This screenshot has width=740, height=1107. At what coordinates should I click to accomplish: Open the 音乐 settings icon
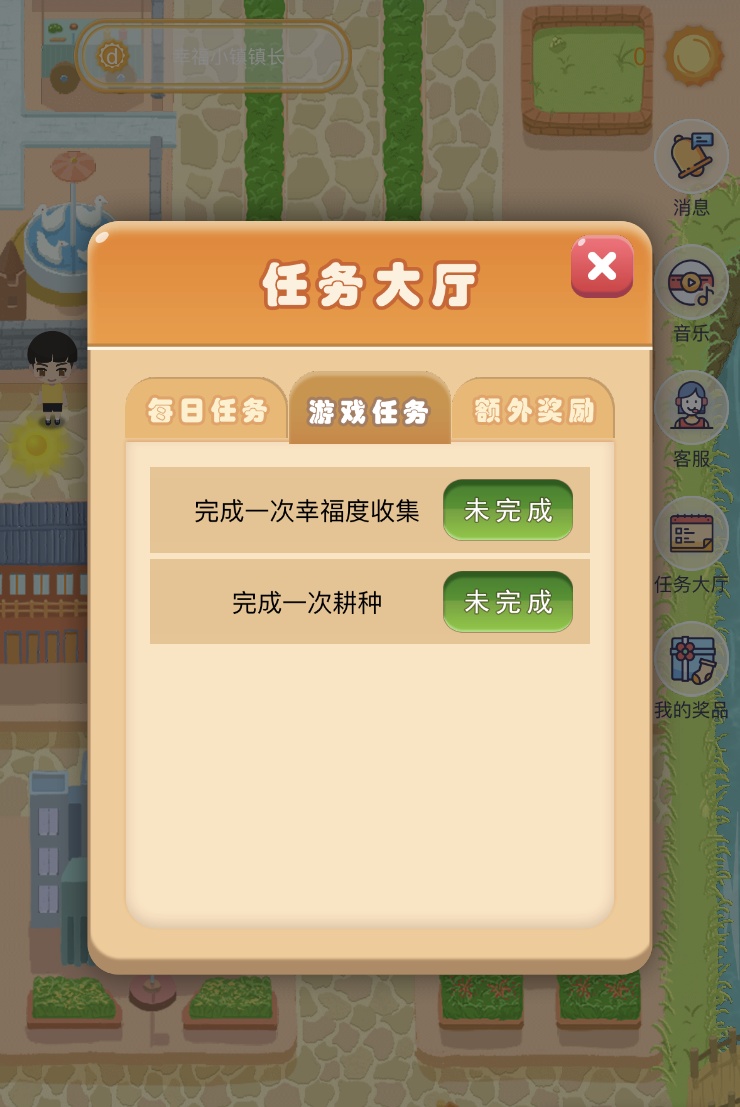(x=691, y=284)
